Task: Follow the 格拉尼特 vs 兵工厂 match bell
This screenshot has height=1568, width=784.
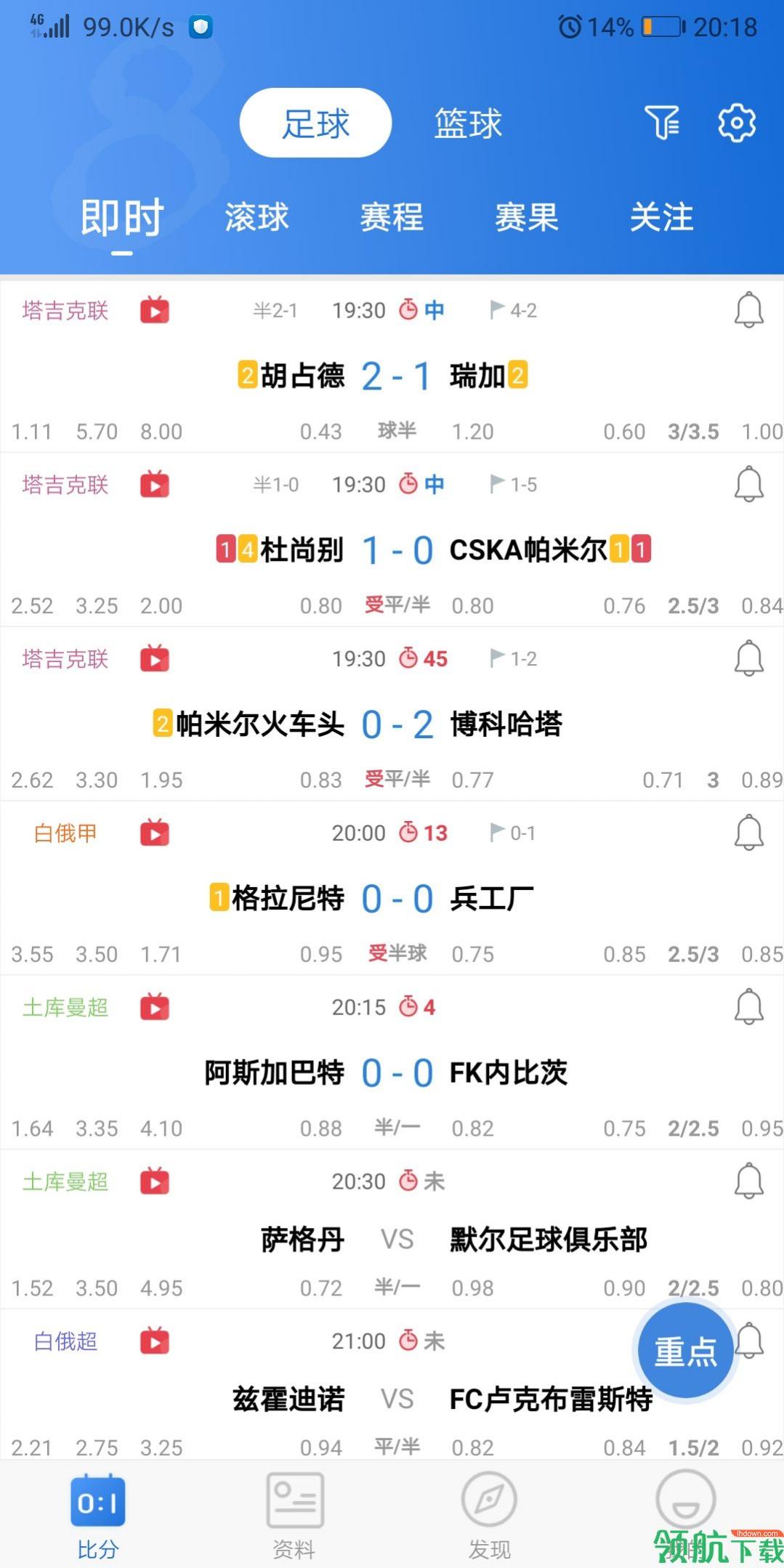Action: point(748,833)
